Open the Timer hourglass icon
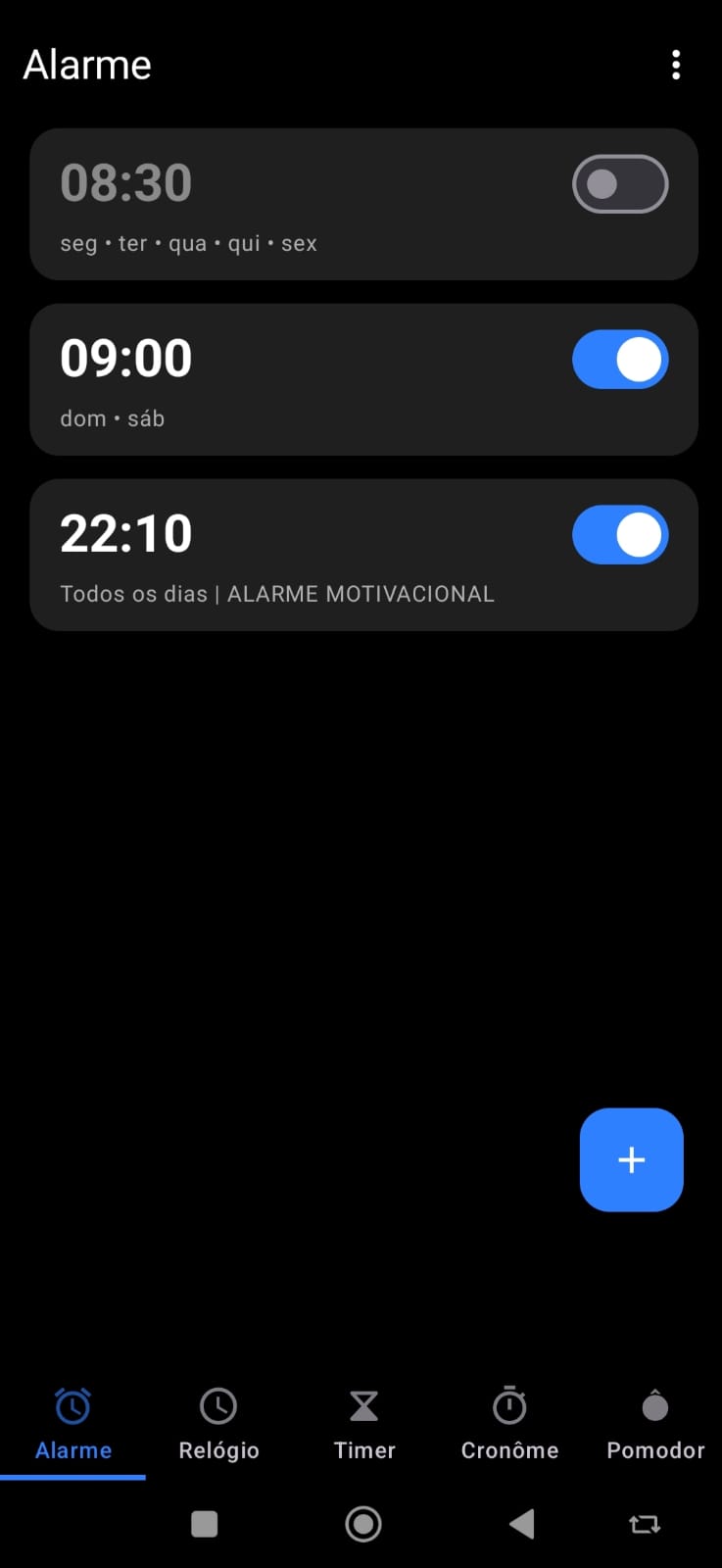 click(x=363, y=1405)
